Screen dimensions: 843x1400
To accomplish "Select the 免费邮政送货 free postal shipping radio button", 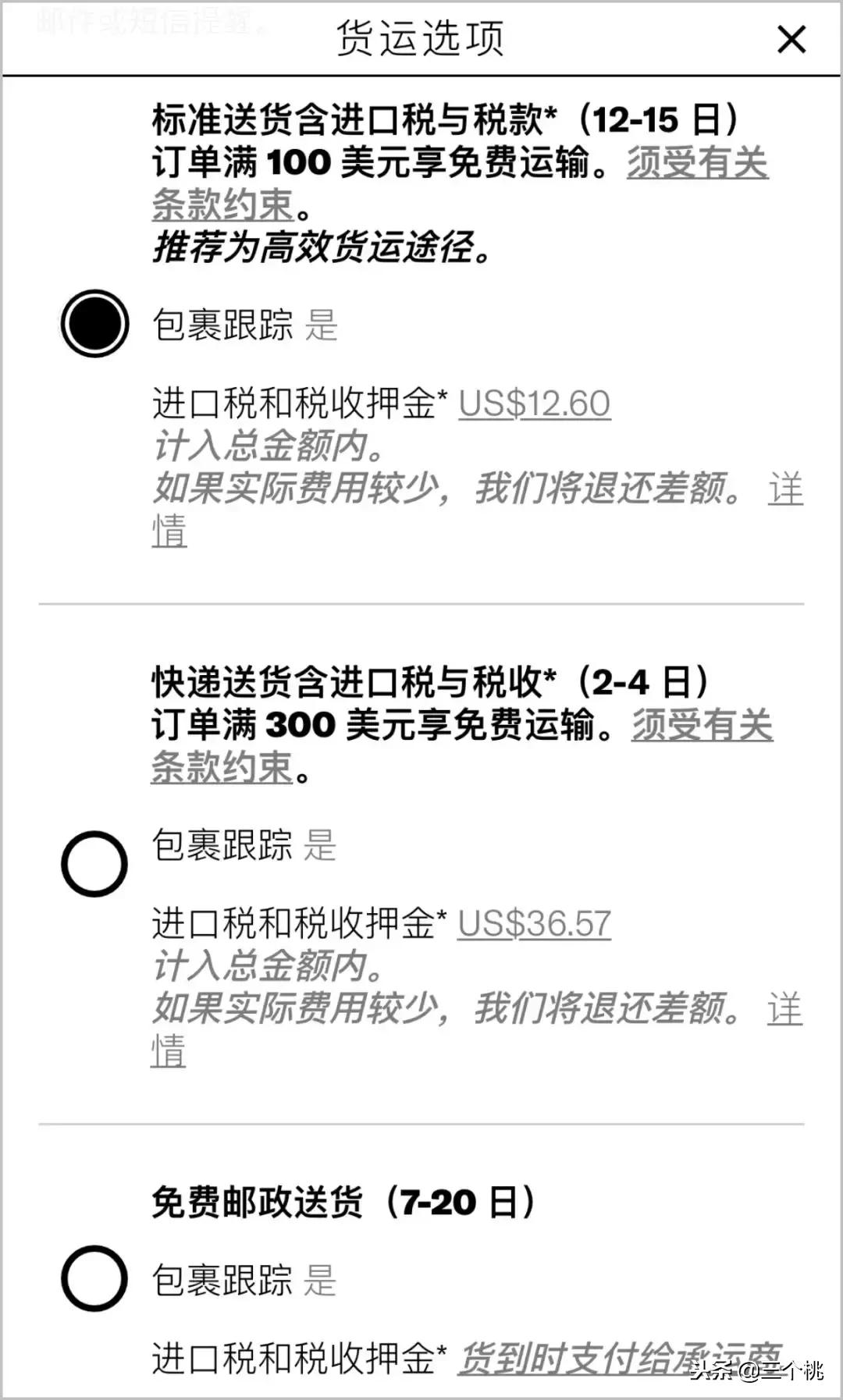I will [94, 1277].
